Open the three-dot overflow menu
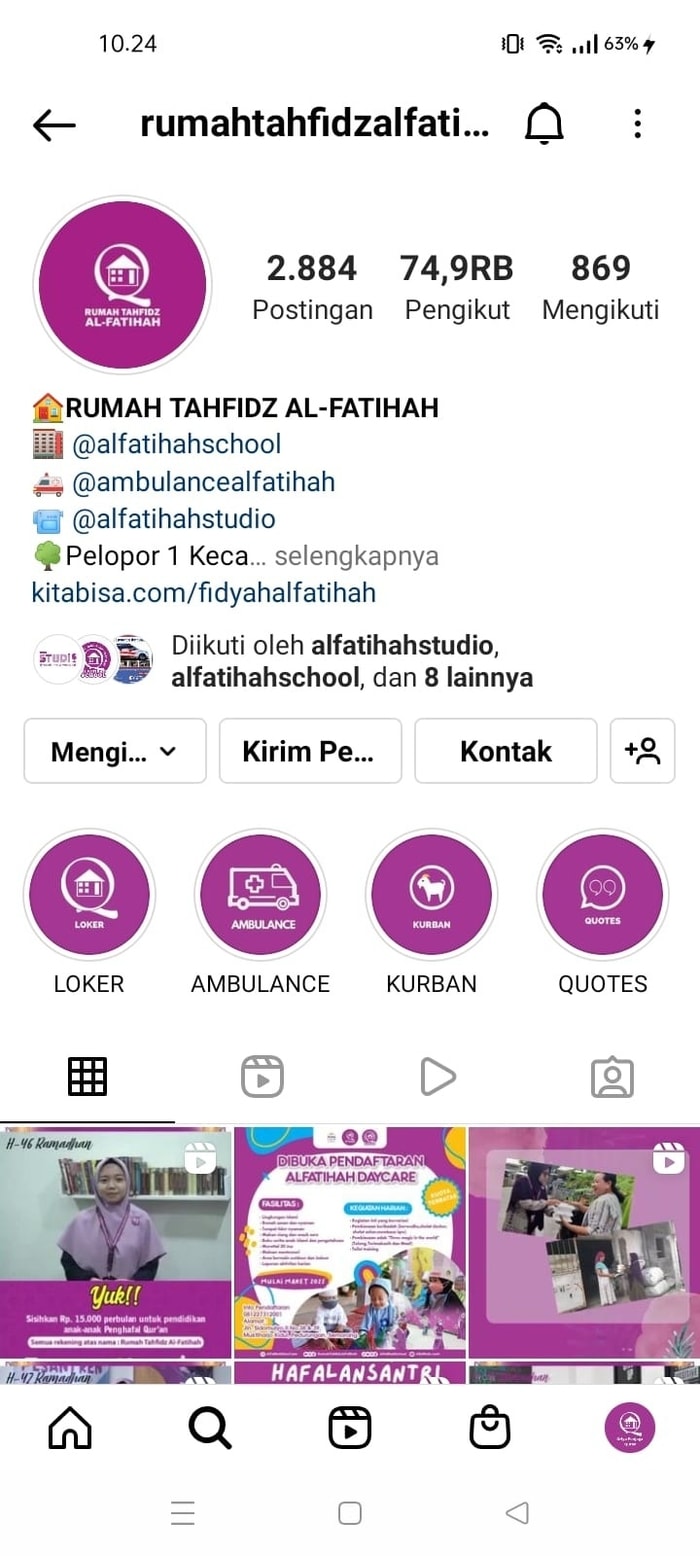 tap(637, 124)
